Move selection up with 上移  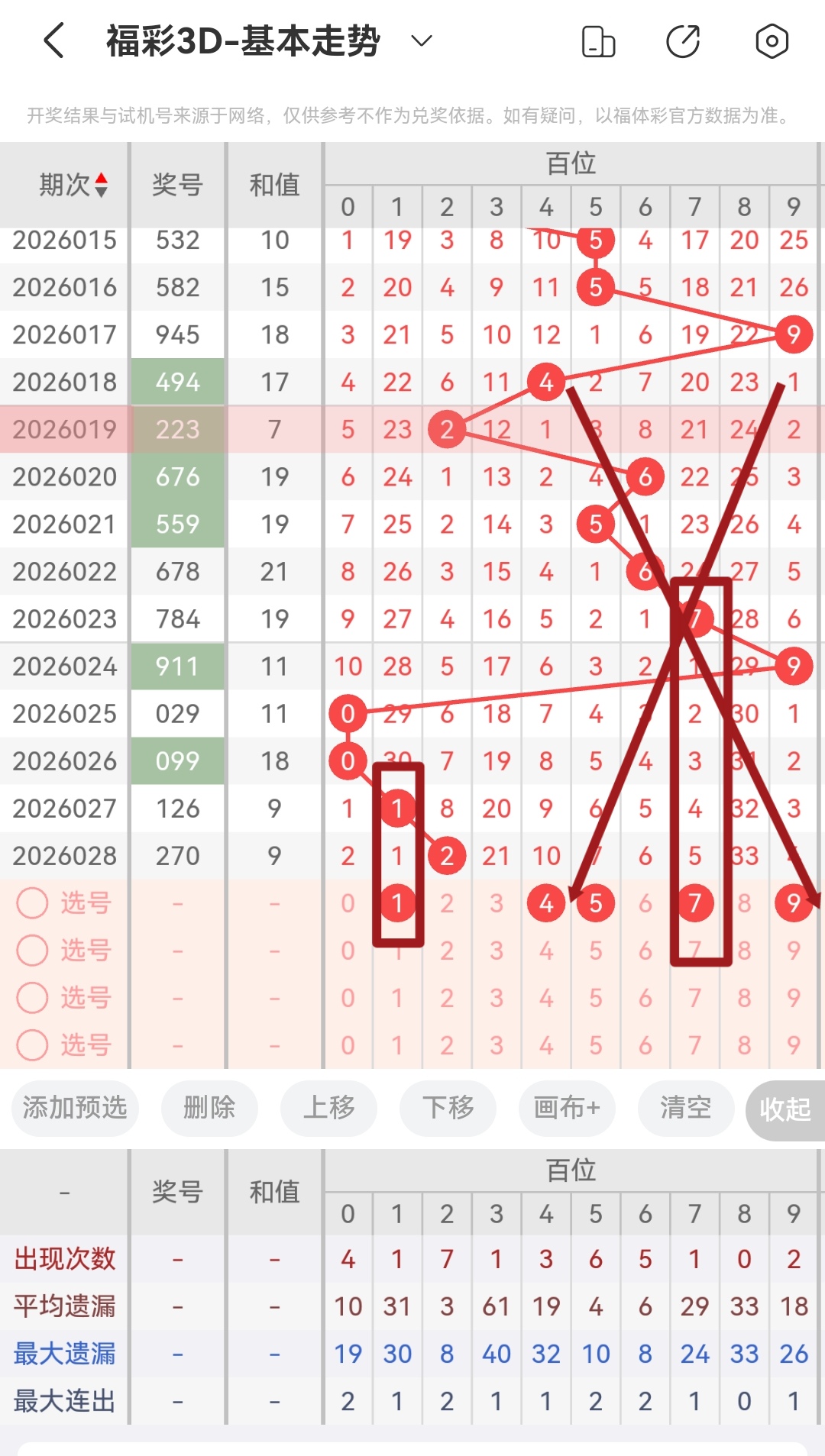point(328,1109)
